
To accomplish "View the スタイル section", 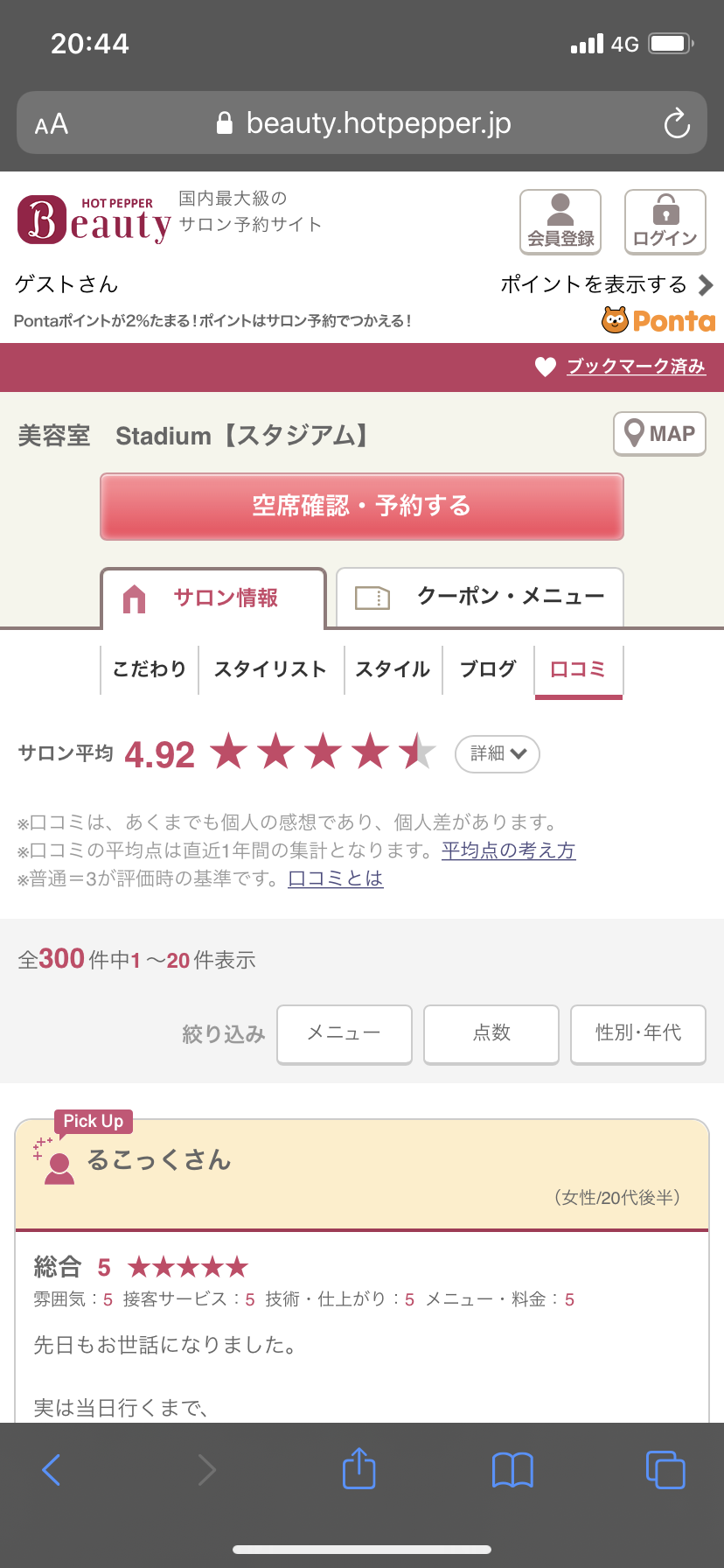I will click(393, 669).
